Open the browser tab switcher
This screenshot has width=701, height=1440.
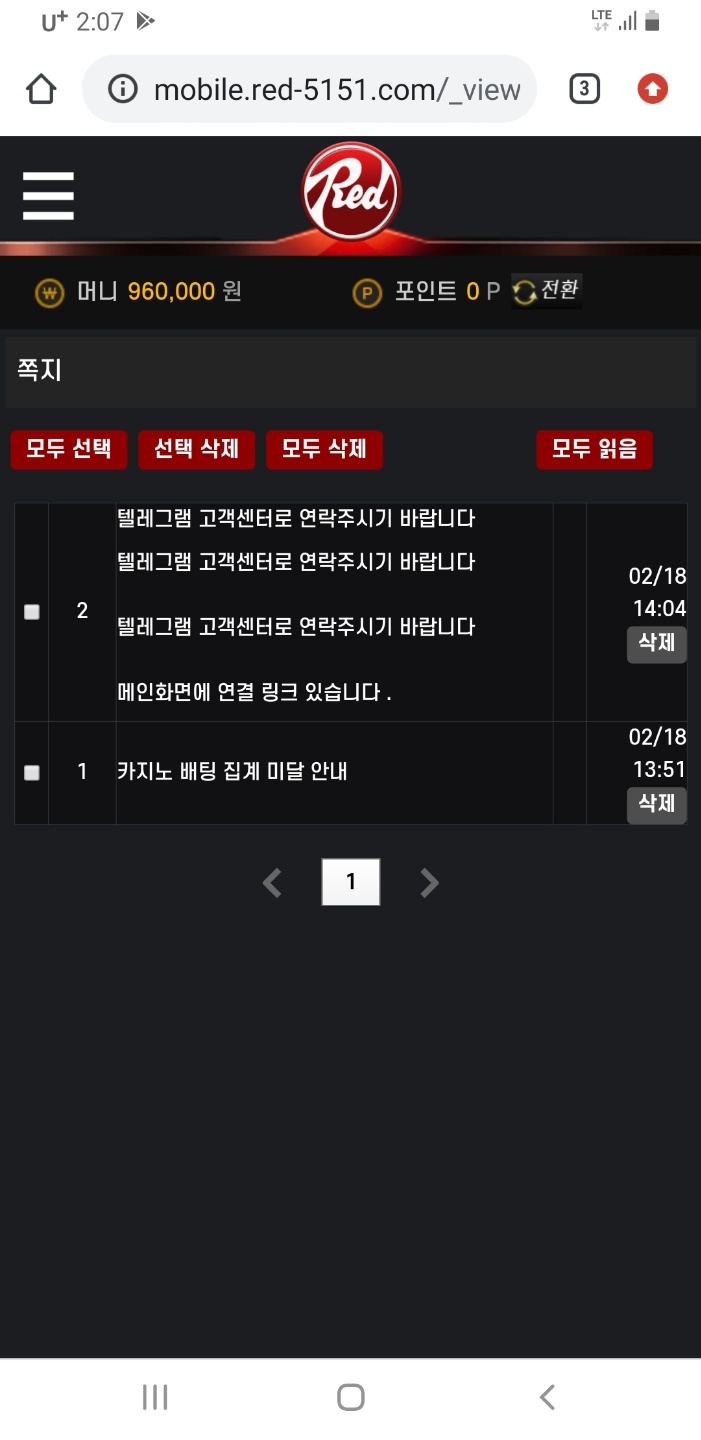click(584, 90)
